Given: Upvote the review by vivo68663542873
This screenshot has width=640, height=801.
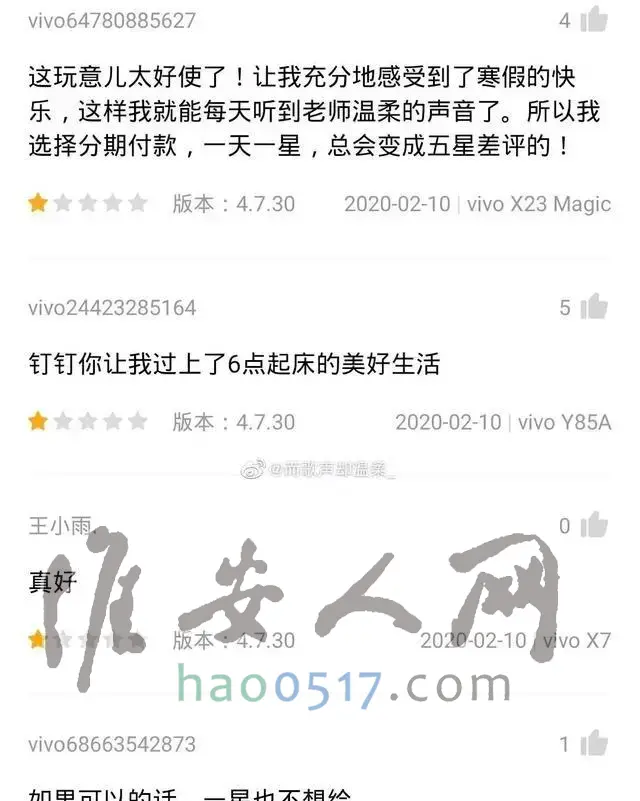Looking at the screenshot, I should (x=593, y=743).
